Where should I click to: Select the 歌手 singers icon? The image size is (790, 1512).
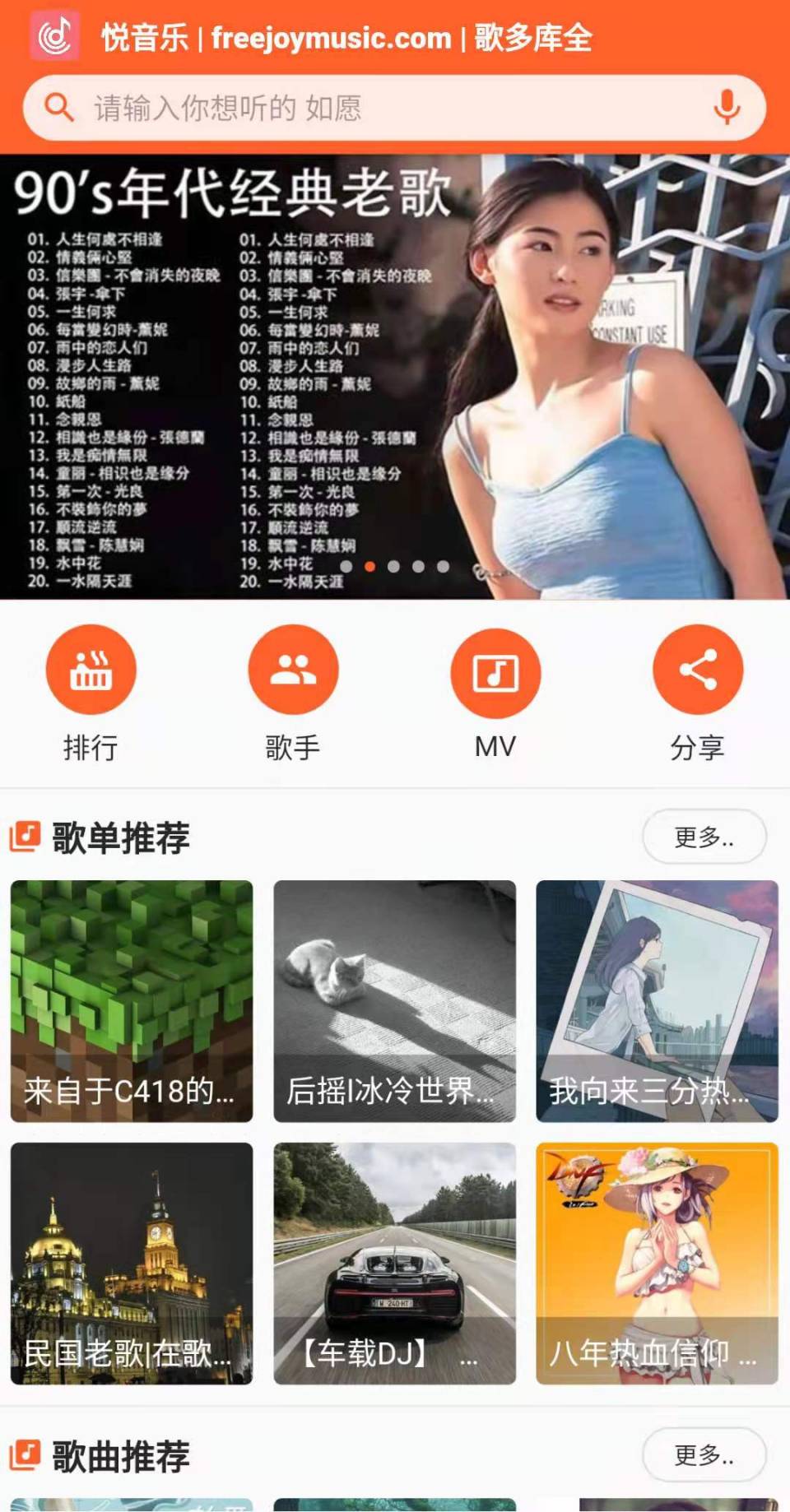(x=294, y=669)
